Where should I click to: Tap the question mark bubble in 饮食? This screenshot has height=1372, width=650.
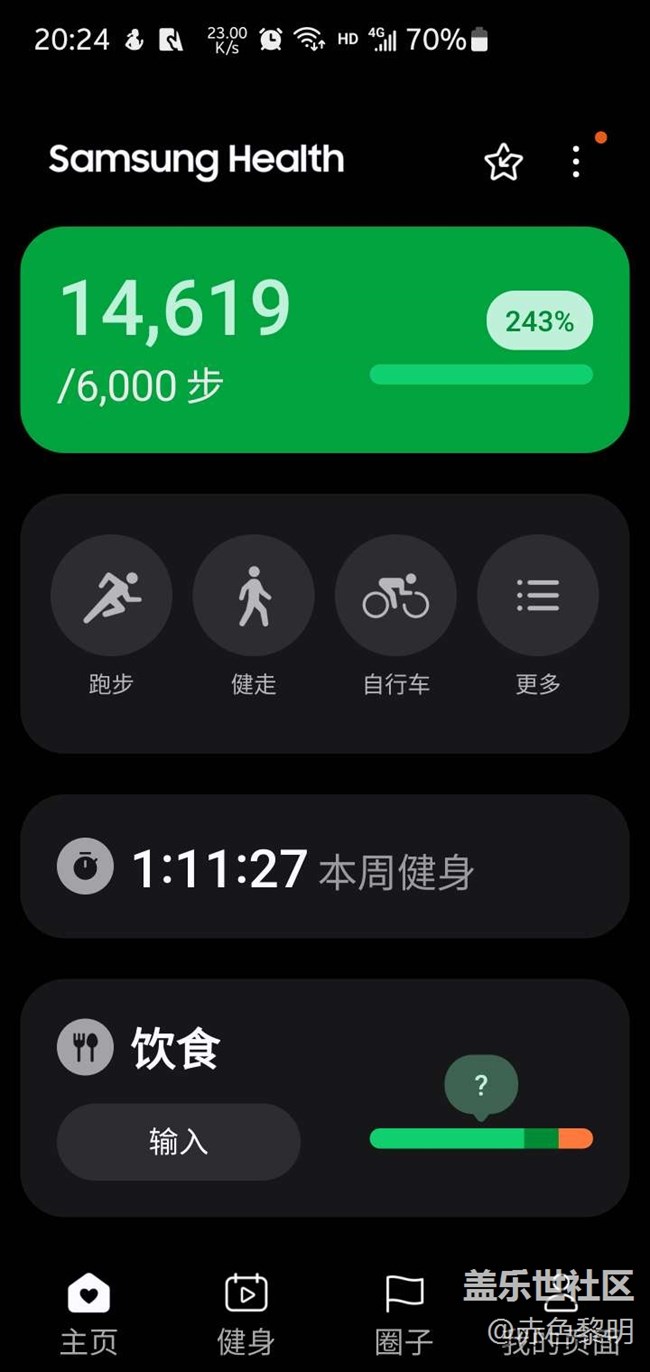click(481, 1085)
